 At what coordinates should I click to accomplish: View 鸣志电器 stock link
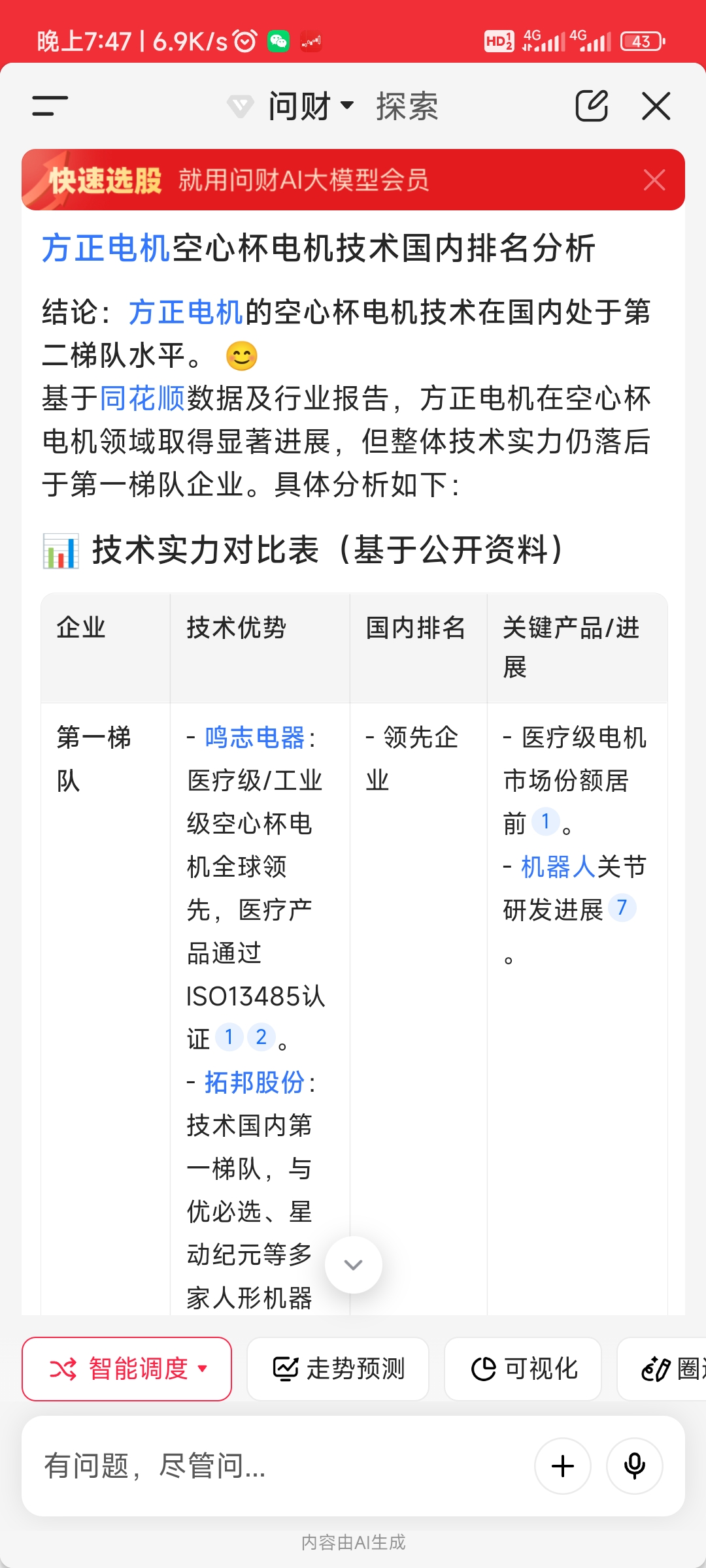[255, 738]
